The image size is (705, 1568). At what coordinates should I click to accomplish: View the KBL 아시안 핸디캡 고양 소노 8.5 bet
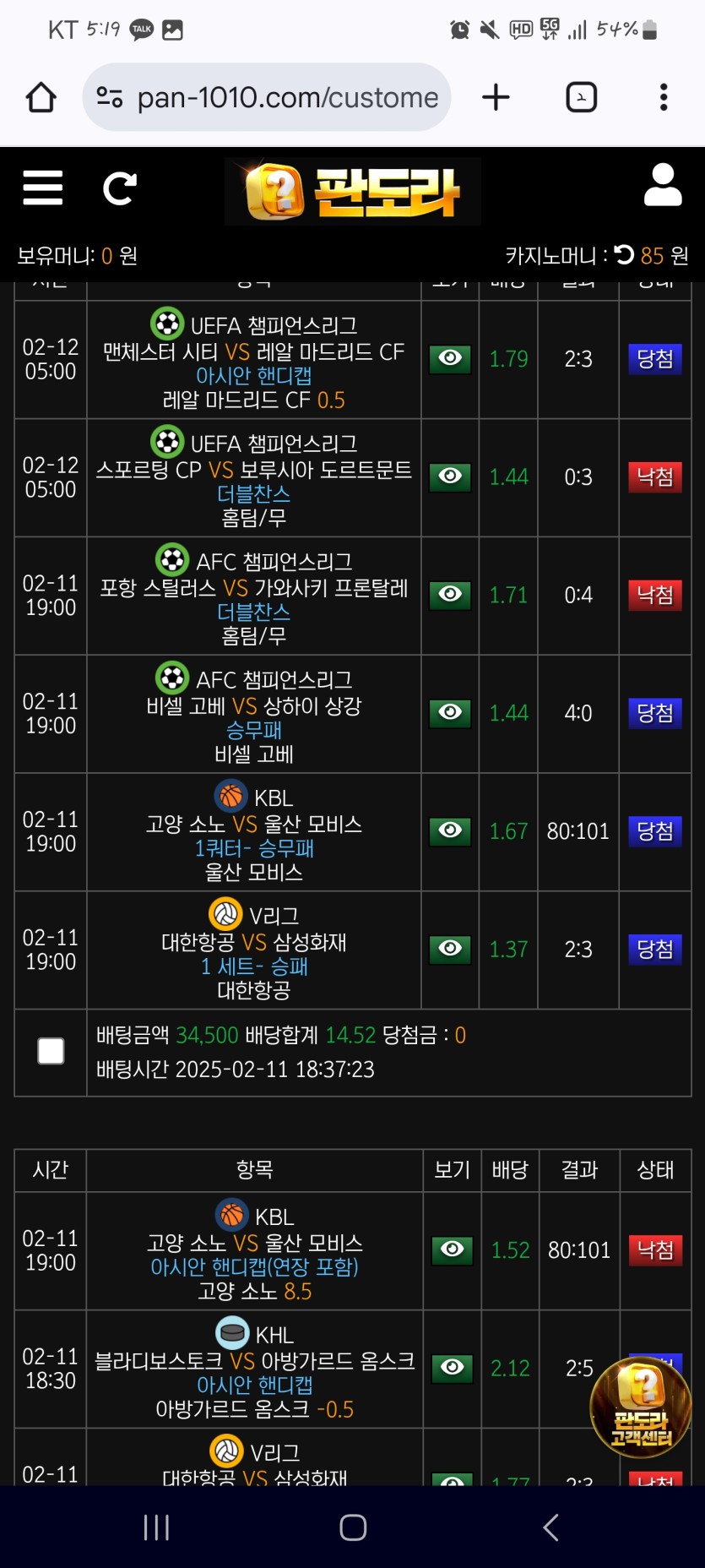pyautogui.click(x=452, y=1249)
